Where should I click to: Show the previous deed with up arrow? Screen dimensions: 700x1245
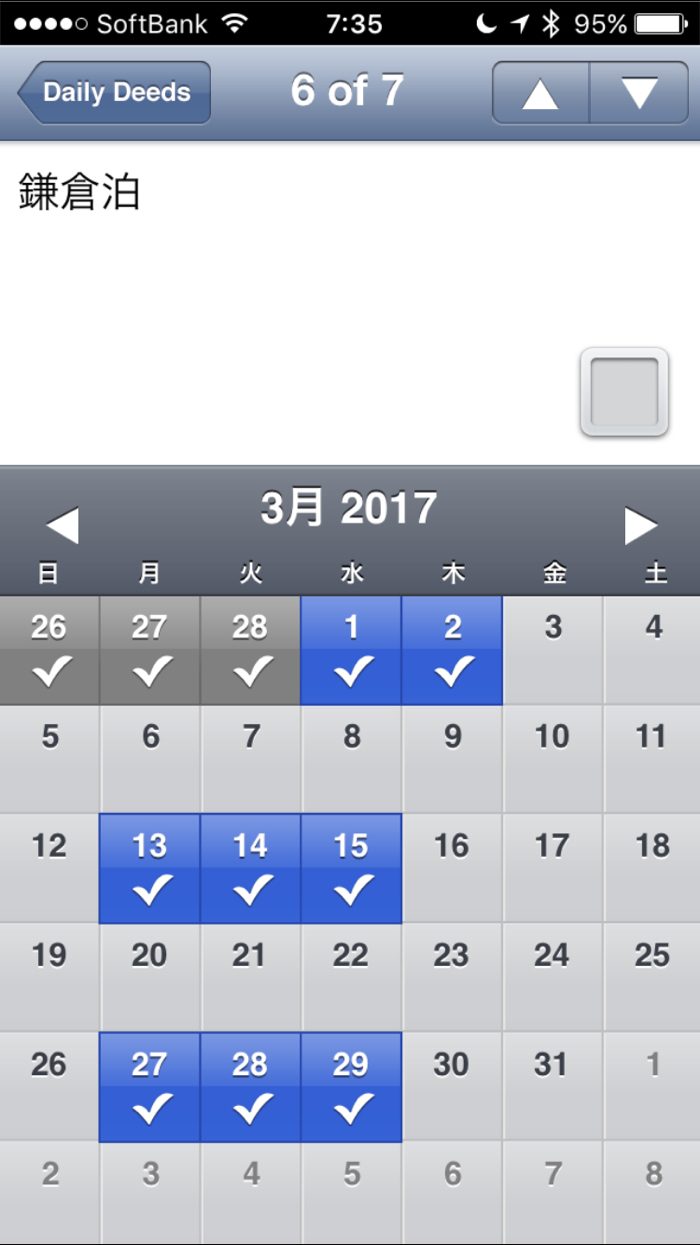tap(540, 93)
